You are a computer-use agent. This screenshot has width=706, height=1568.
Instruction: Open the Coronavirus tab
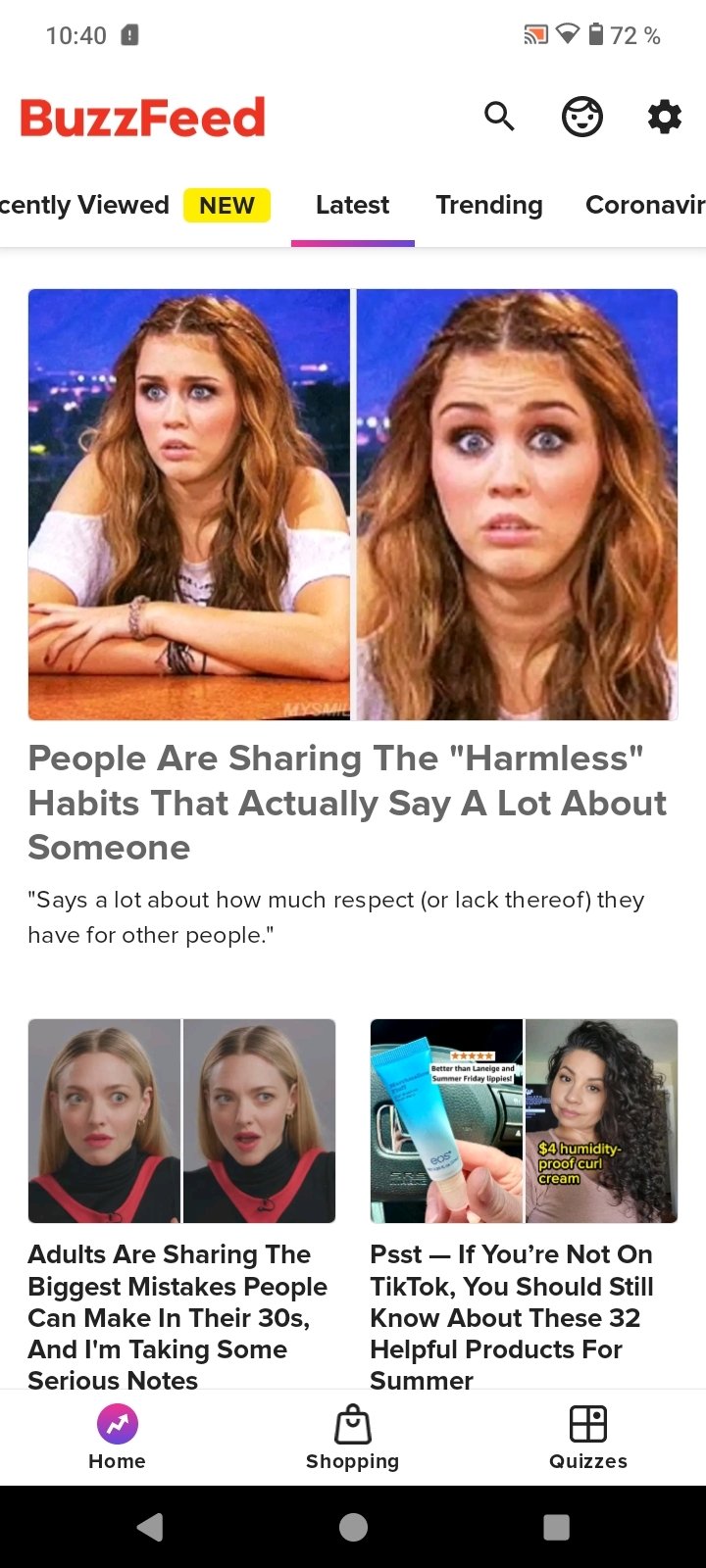point(645,205)
